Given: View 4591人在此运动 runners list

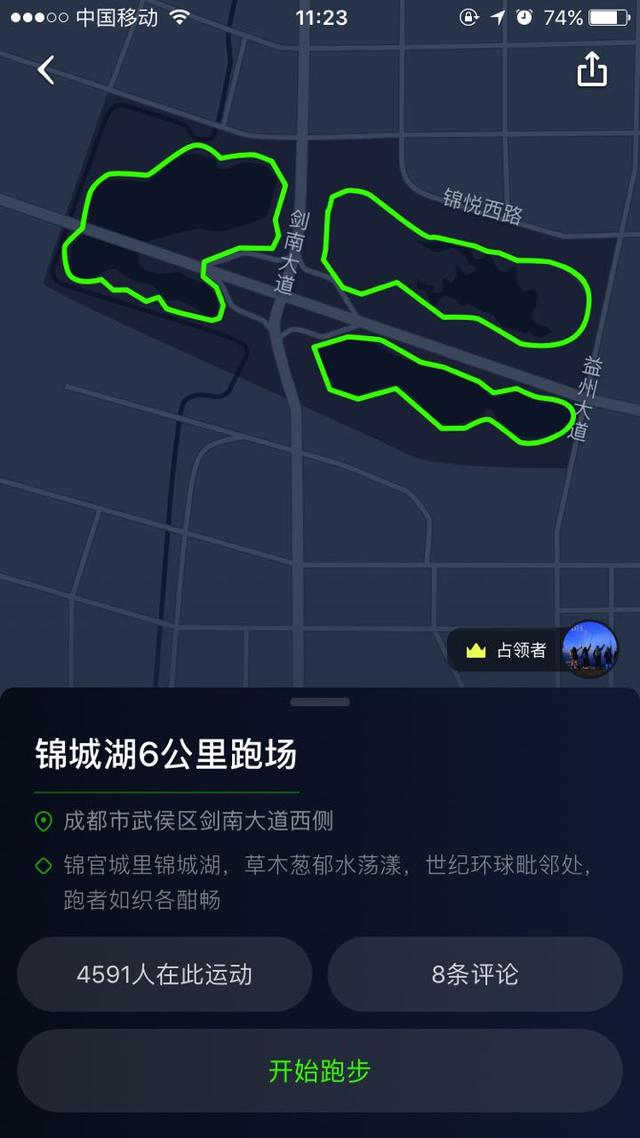Looking at the screenshot, I should click(x=165, y=974).
